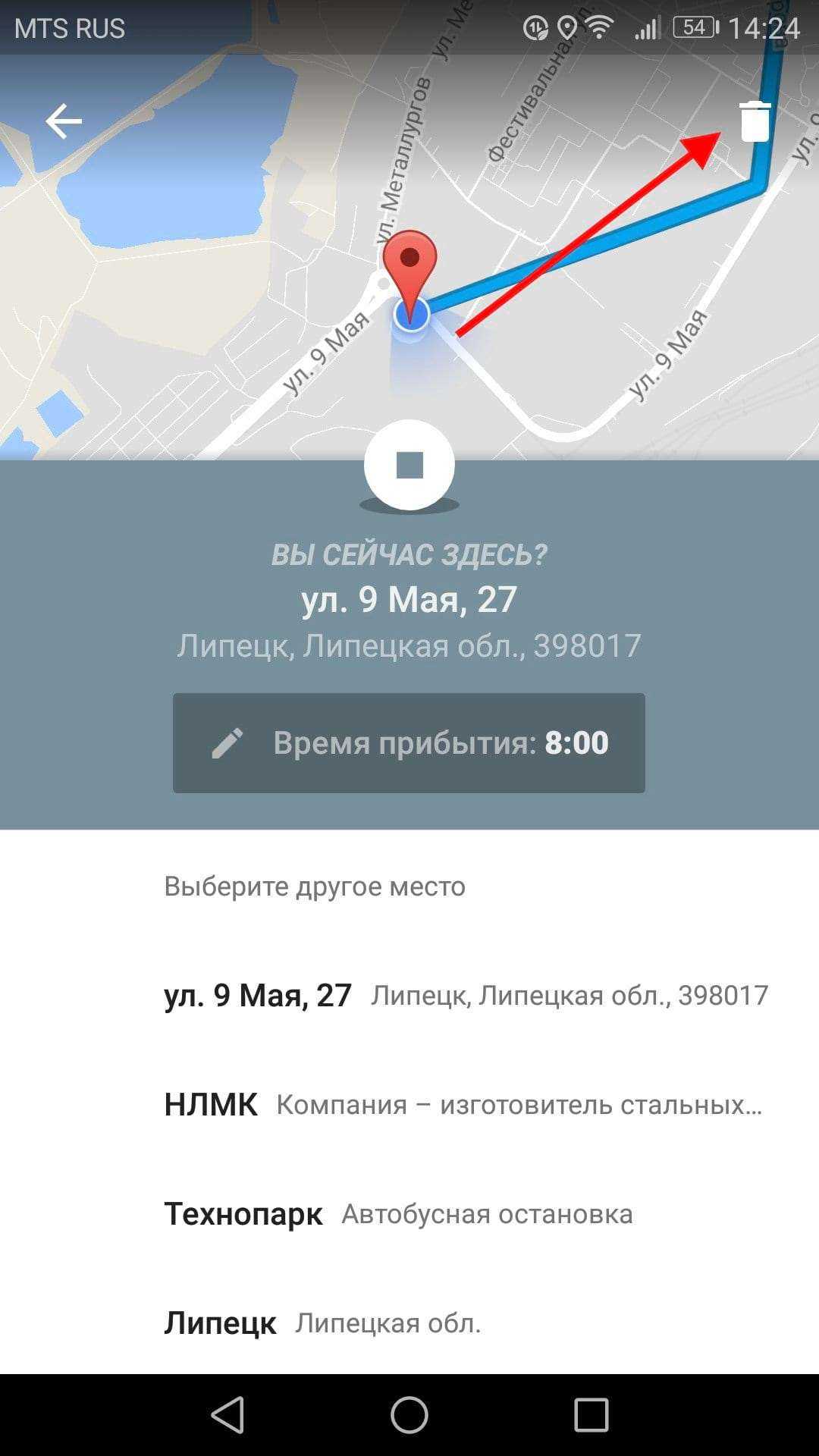Choose НЛМК as the place
The height and width of the screenshot is (1456, 819).
point(463,1105)
